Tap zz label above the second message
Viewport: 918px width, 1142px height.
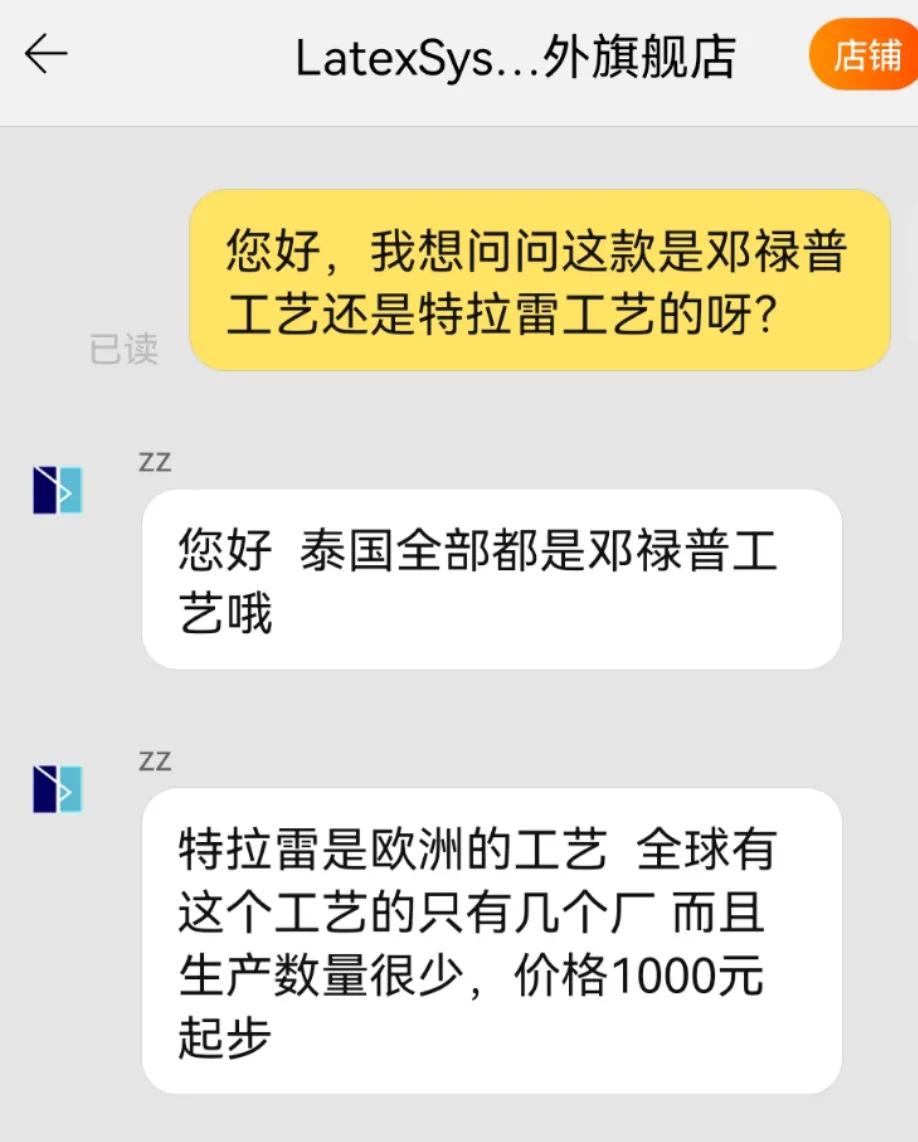(x=155, y=760)
